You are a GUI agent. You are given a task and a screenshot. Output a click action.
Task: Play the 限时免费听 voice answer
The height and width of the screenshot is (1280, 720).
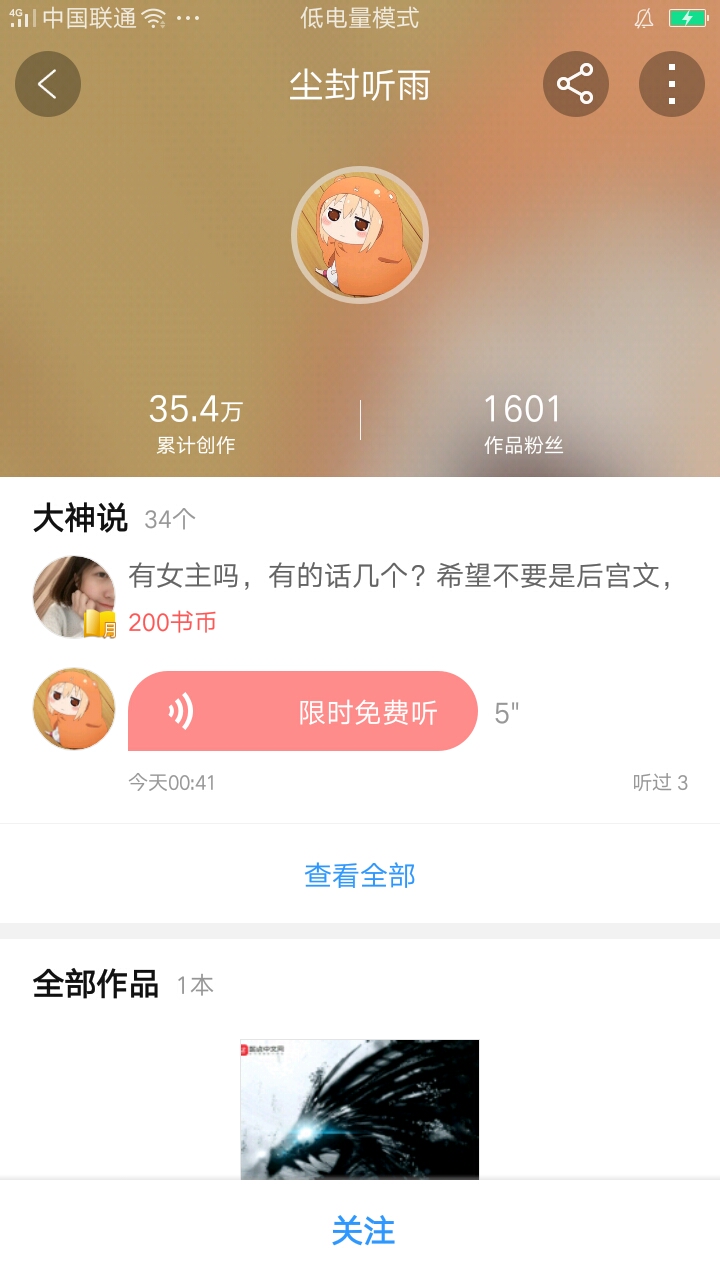click(x=302, y=711)
